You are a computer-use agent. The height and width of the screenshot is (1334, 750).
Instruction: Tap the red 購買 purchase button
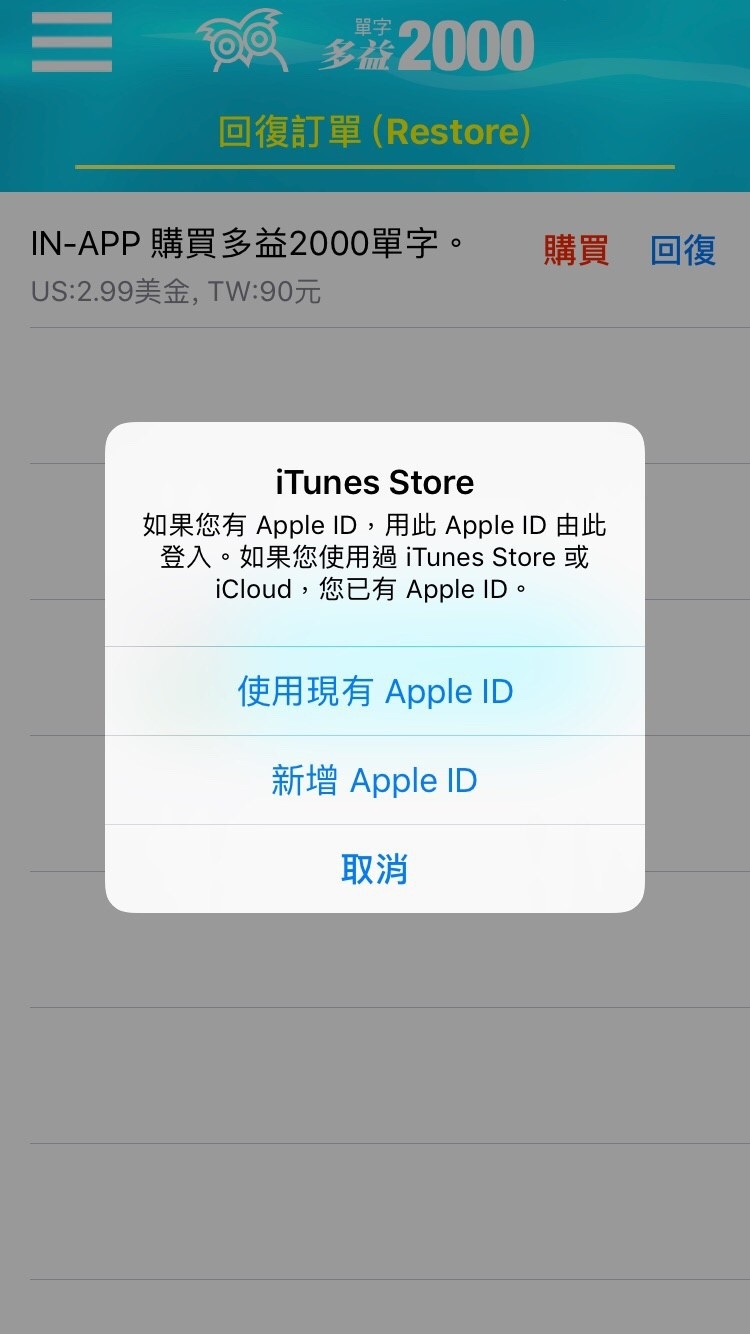click(576, 250)
